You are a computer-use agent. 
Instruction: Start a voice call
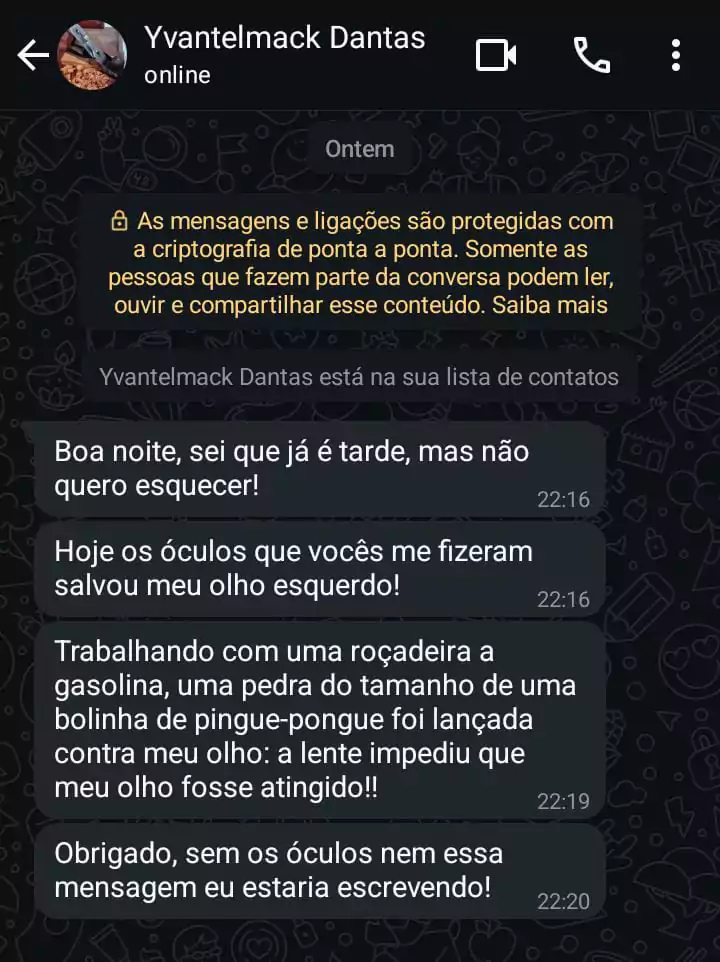[x=591, y=55]
